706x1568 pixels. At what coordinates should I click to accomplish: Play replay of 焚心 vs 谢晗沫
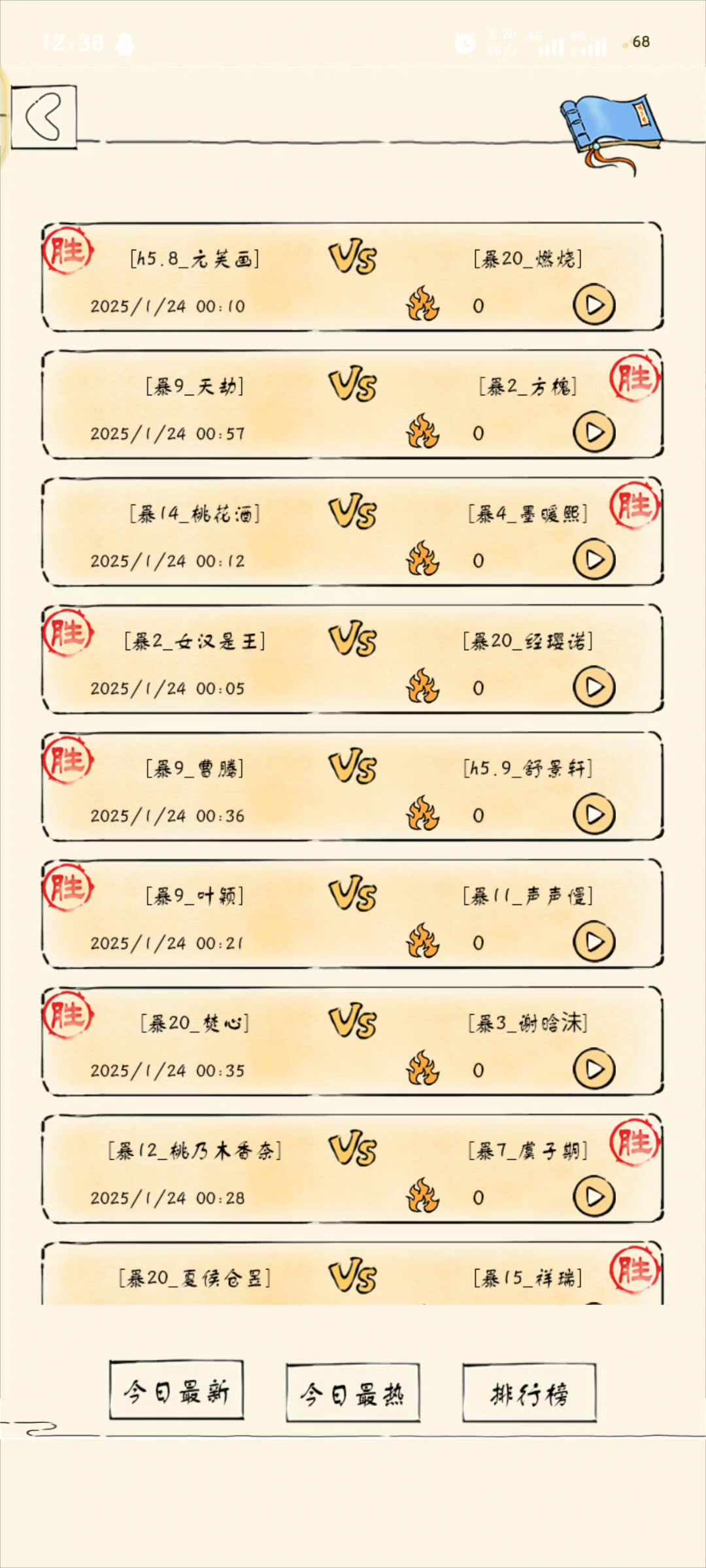[x=594, y=1070]
